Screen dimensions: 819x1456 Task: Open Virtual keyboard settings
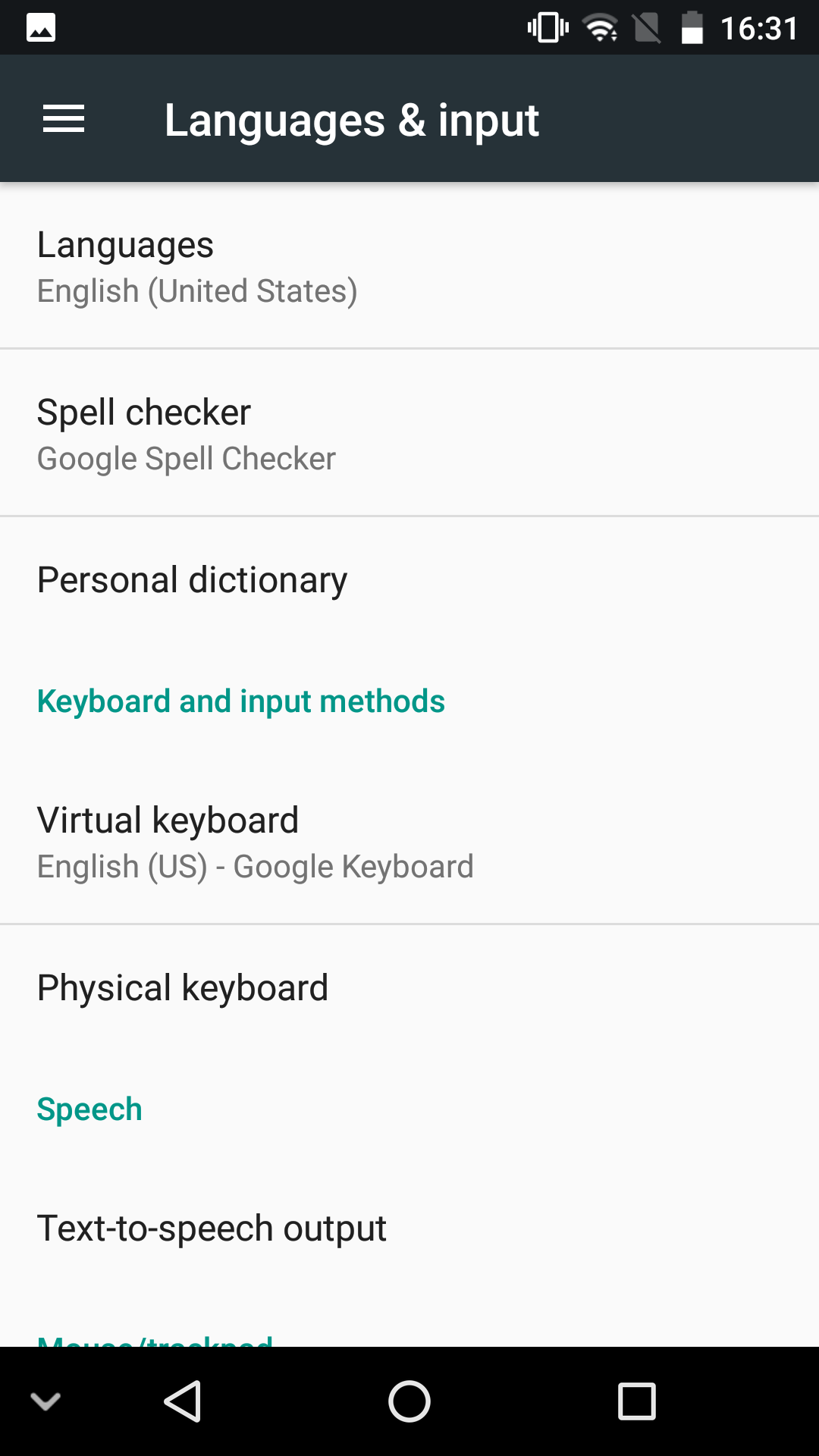click(409, 842)
